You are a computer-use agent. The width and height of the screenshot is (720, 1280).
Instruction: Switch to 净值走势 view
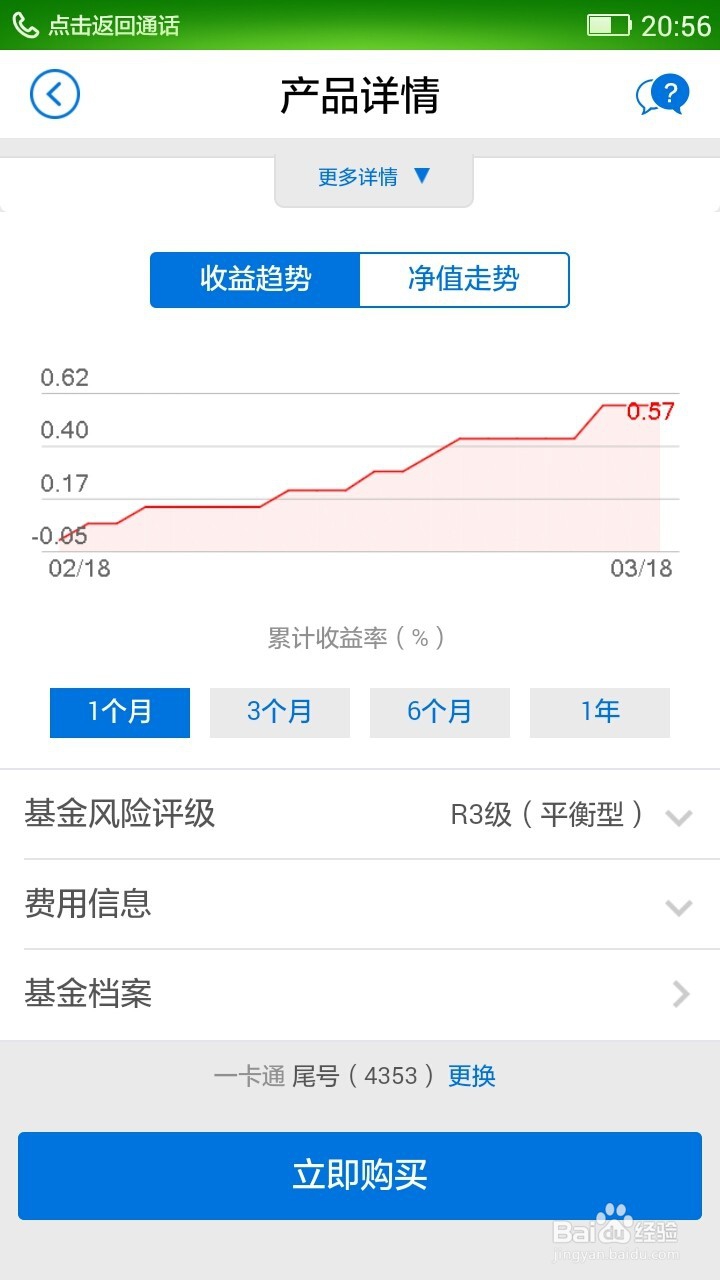pos(464,281)
